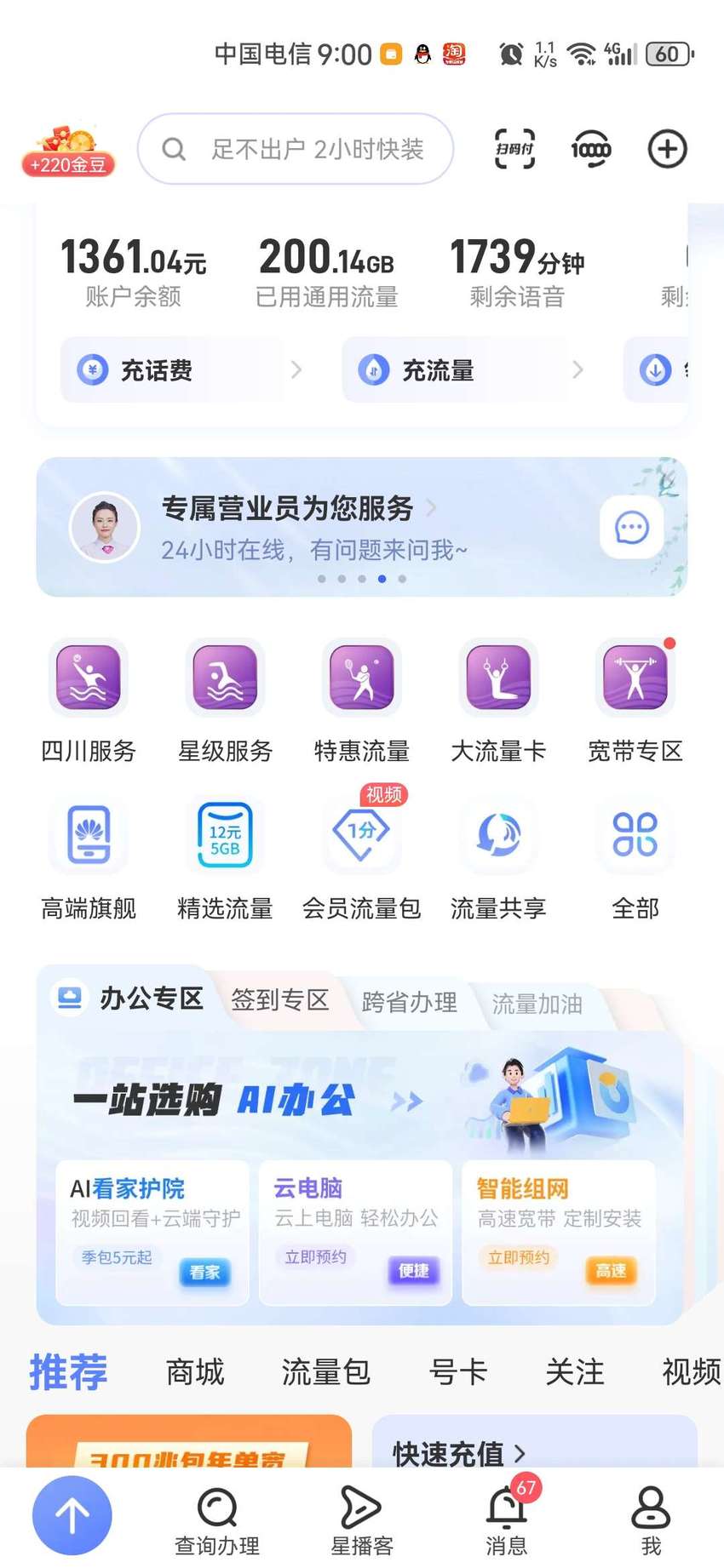
Task: Switch to the 流量包 tab
Action: 326,1371
